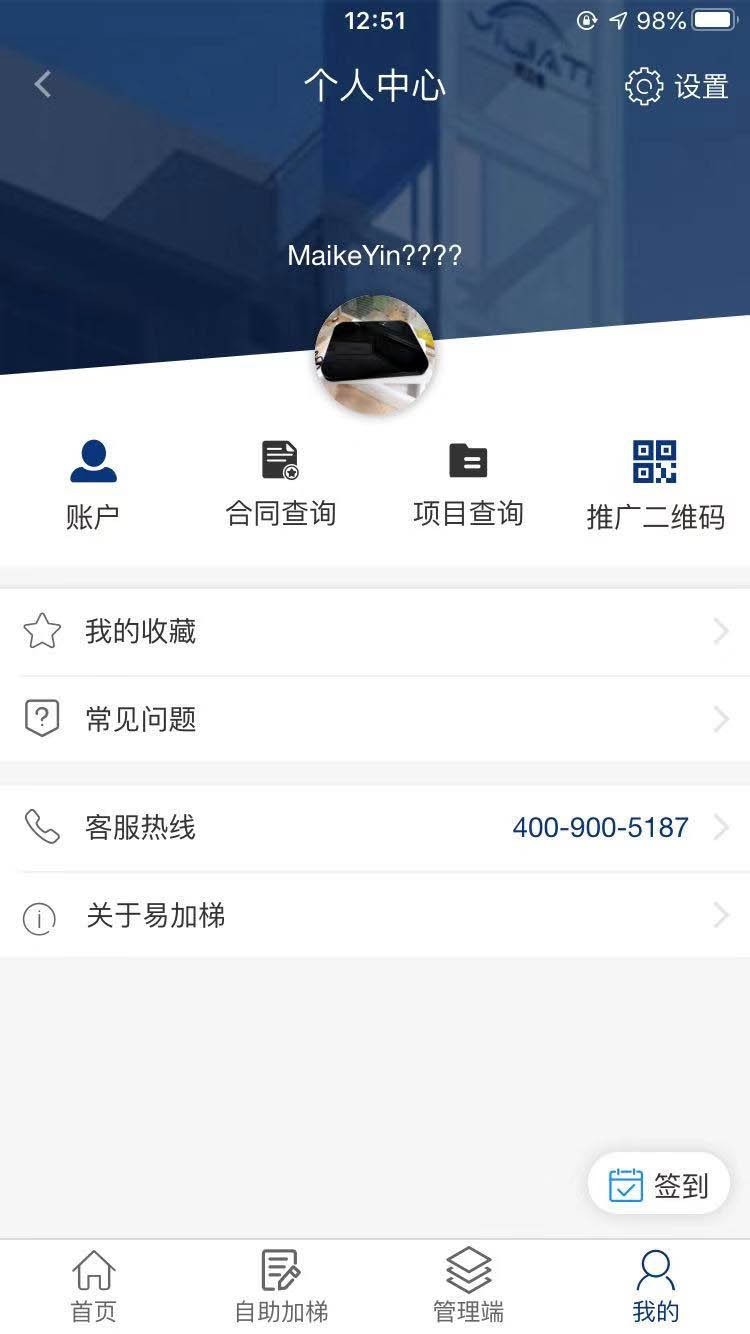Viewport: 750px width, 1334px height.
Task: Open 项目查询 project lookup
Action: (x=468, y=485)
